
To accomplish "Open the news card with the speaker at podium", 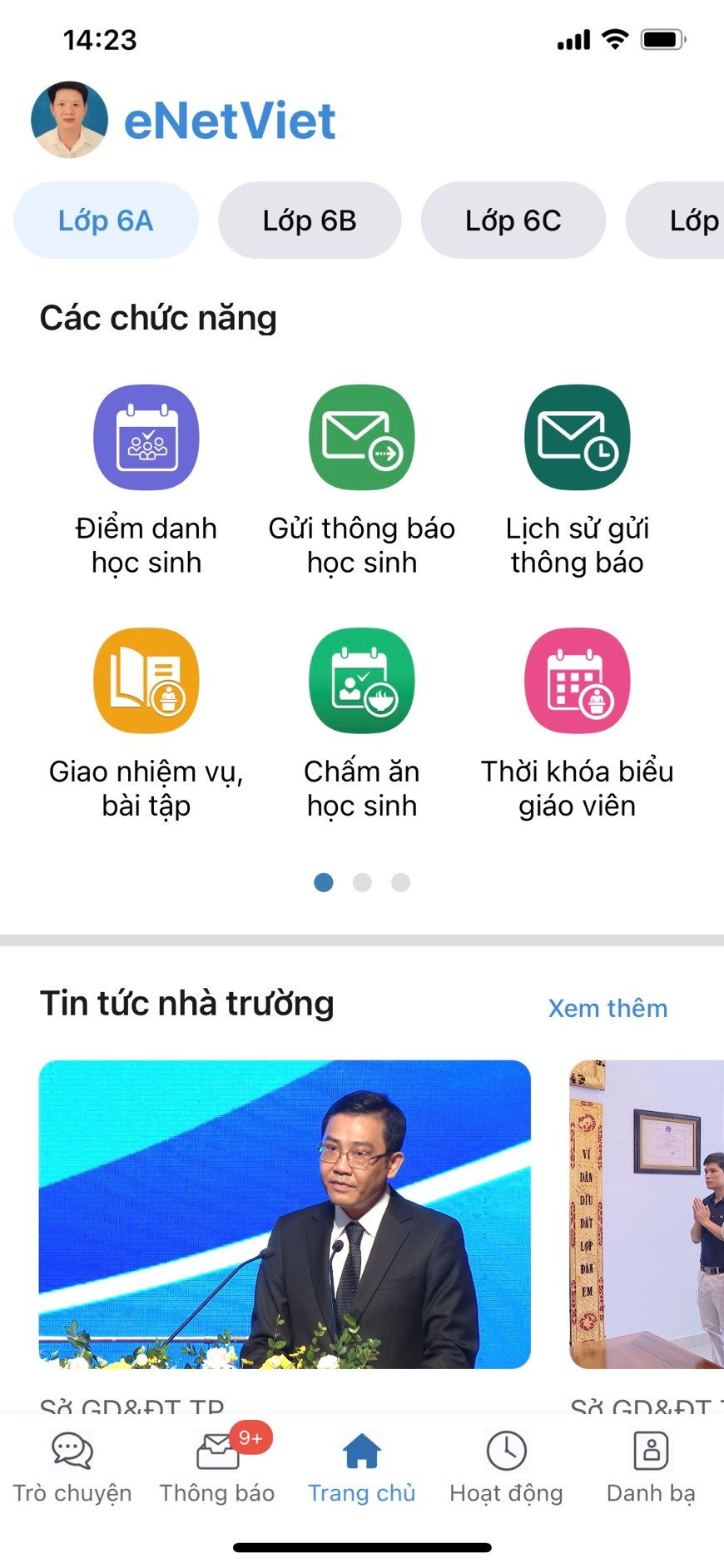I will pos(285,1213).
